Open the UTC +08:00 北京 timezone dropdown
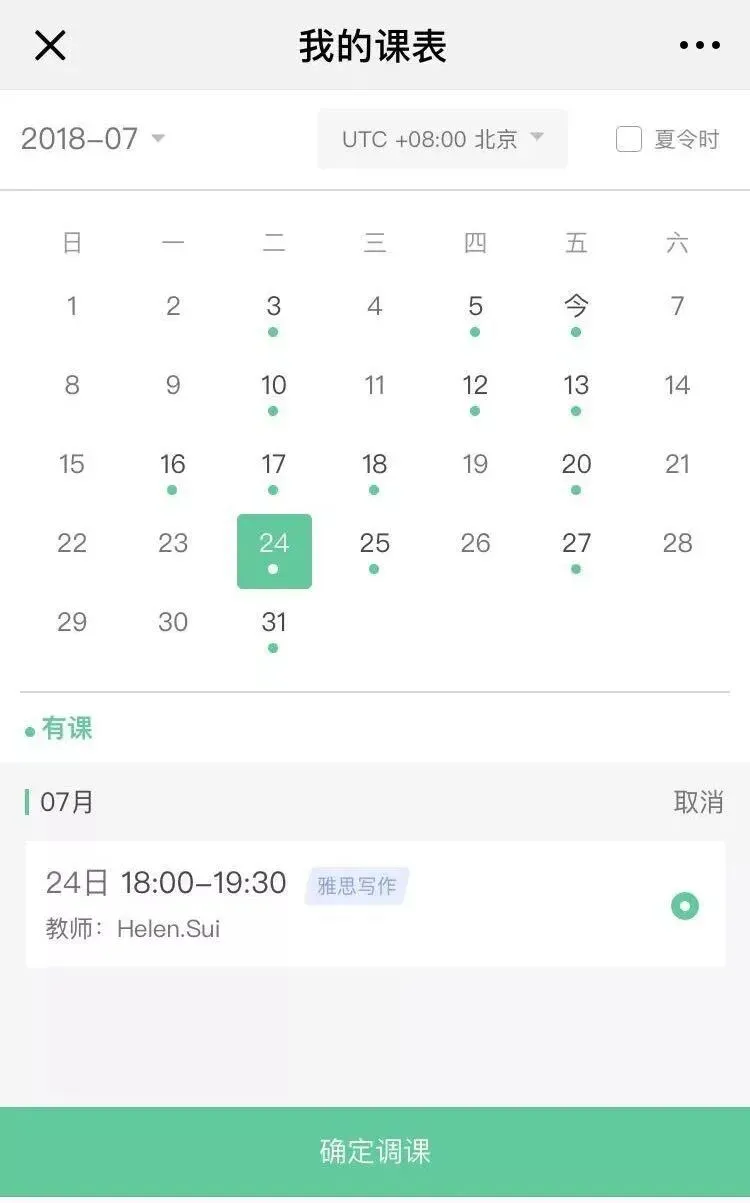750x1203 pixels. [x=442, y=139]
